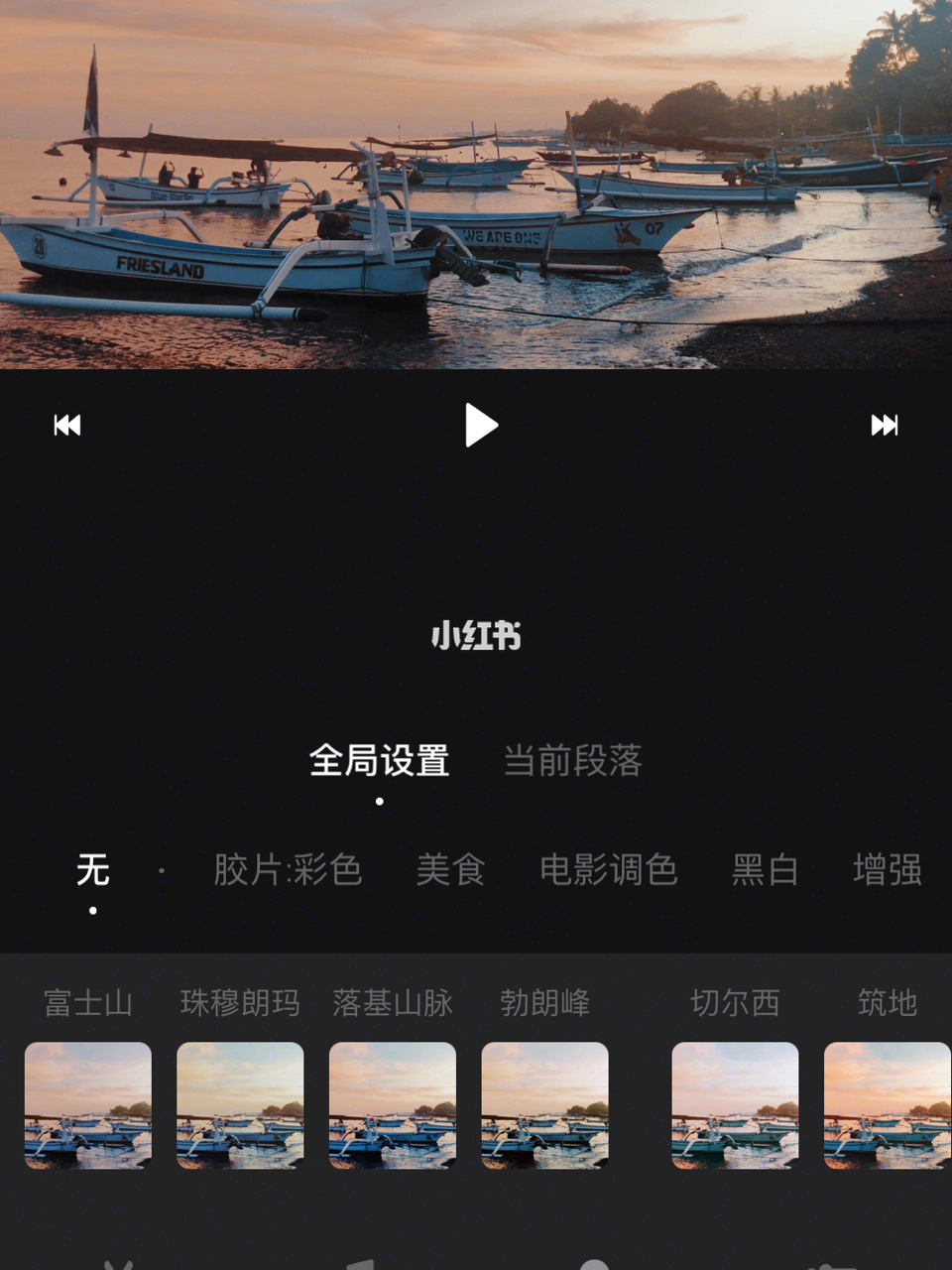Select the 美食 filter category
The width and height of the screenshot is (952, 1270).
451,870
